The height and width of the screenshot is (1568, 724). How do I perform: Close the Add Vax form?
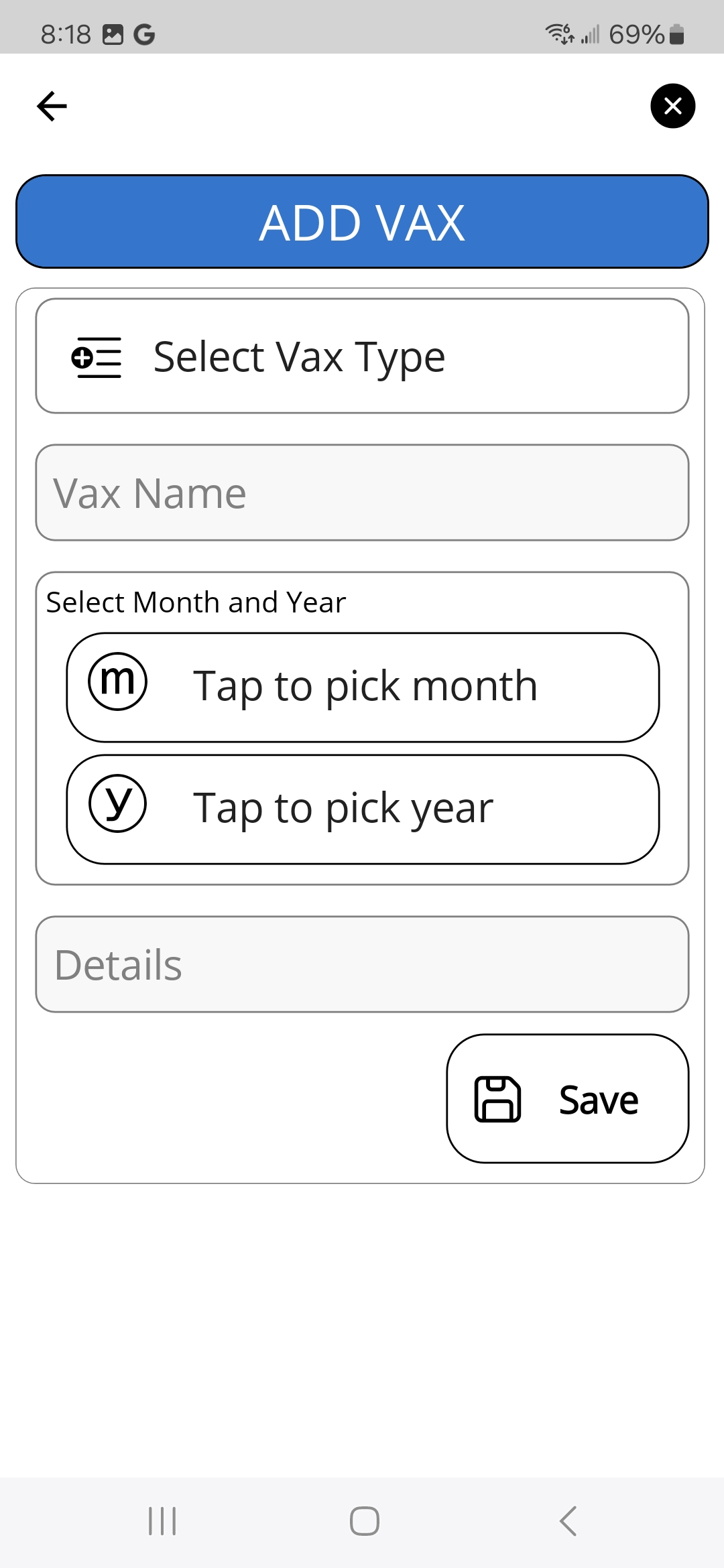click(672, 106)
